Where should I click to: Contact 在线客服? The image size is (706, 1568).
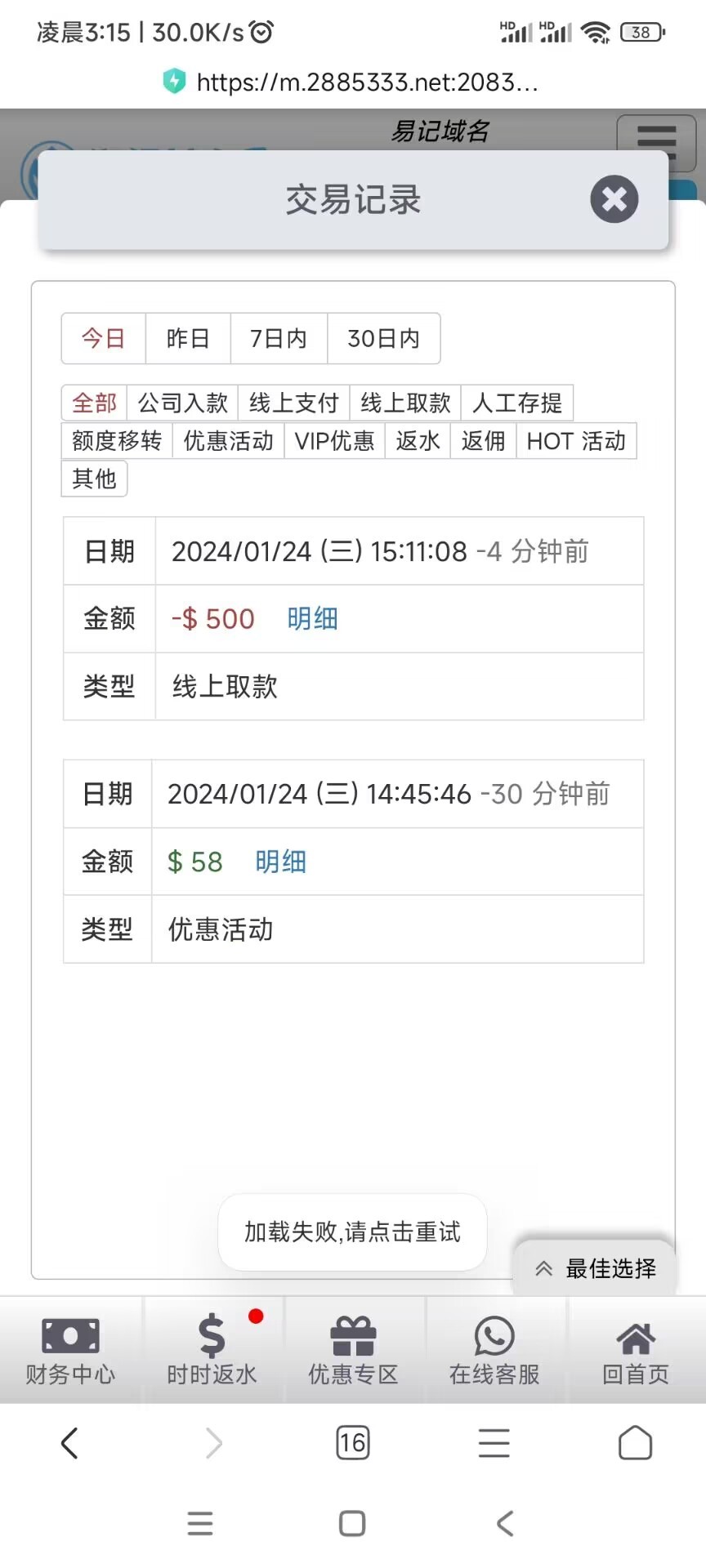[x=494, y=1350]
